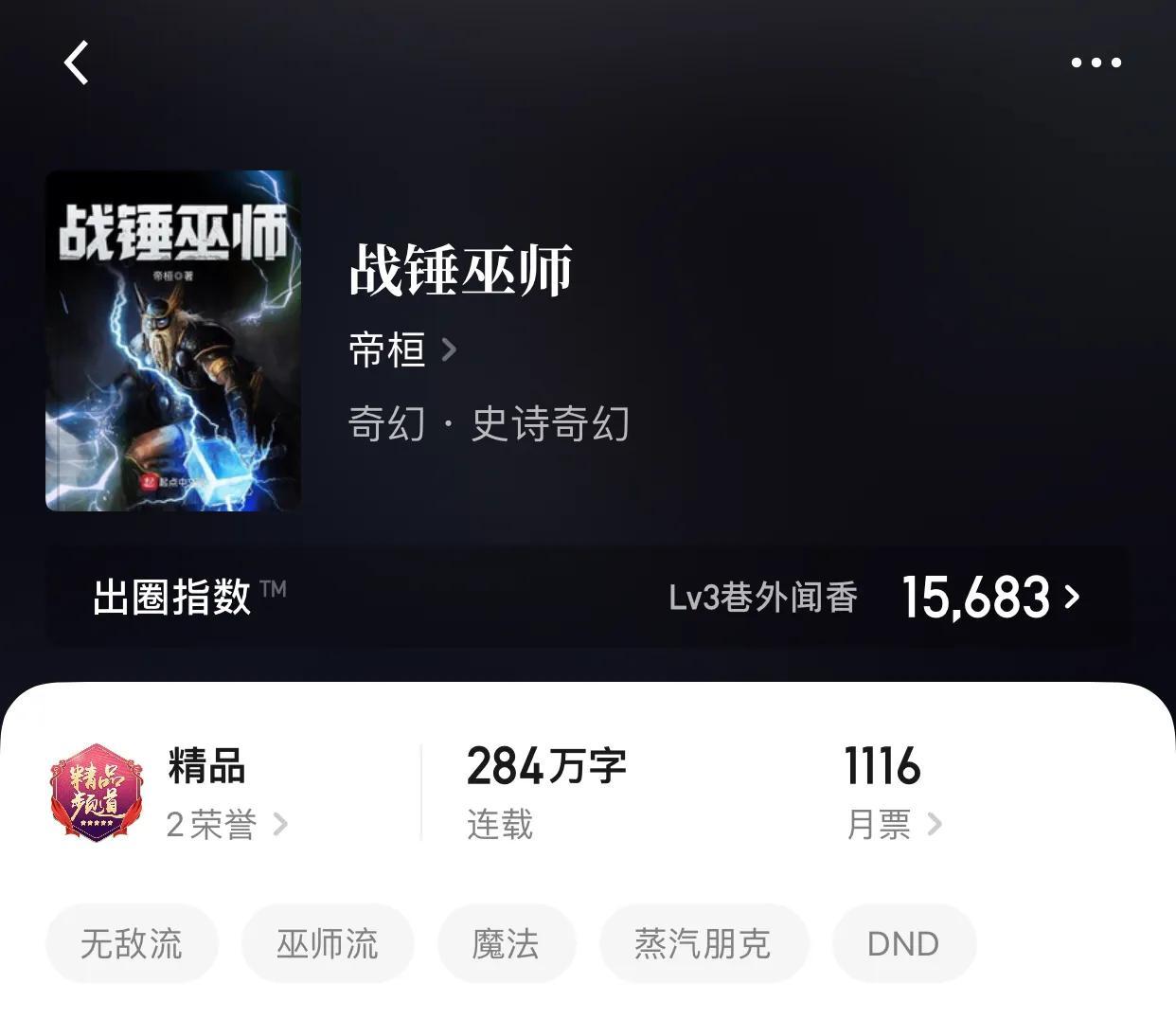
Task: Select the 无敌流 tag
Action: tap(132, 943)
